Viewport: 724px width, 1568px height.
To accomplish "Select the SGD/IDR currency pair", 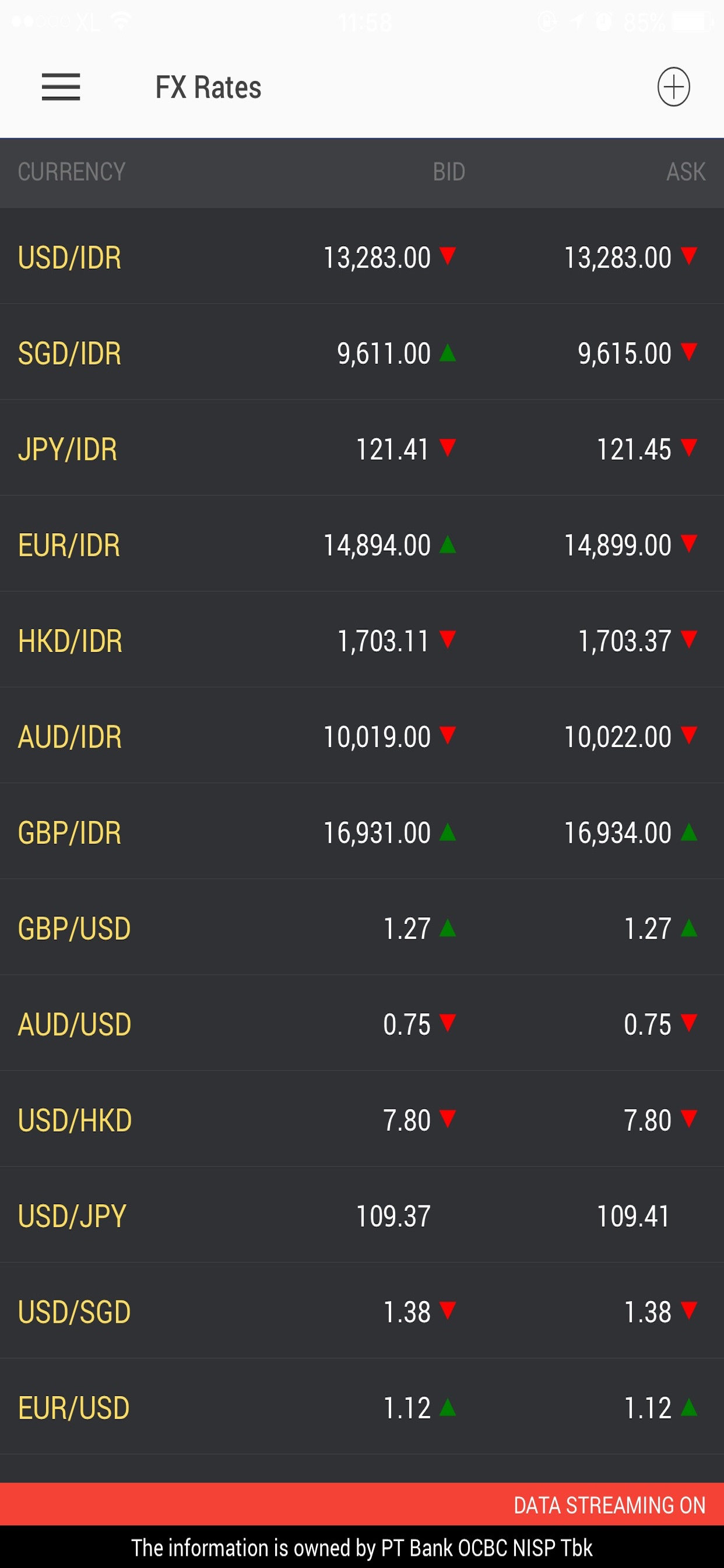I will 362,352.
